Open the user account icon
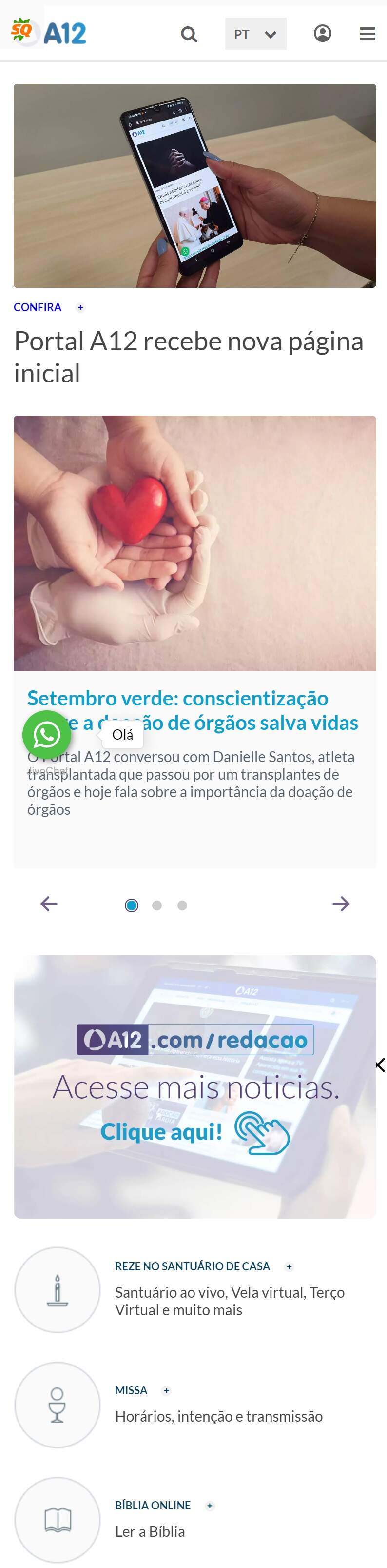Viewport: 387px width, 1568px height. tap(323, 34)
